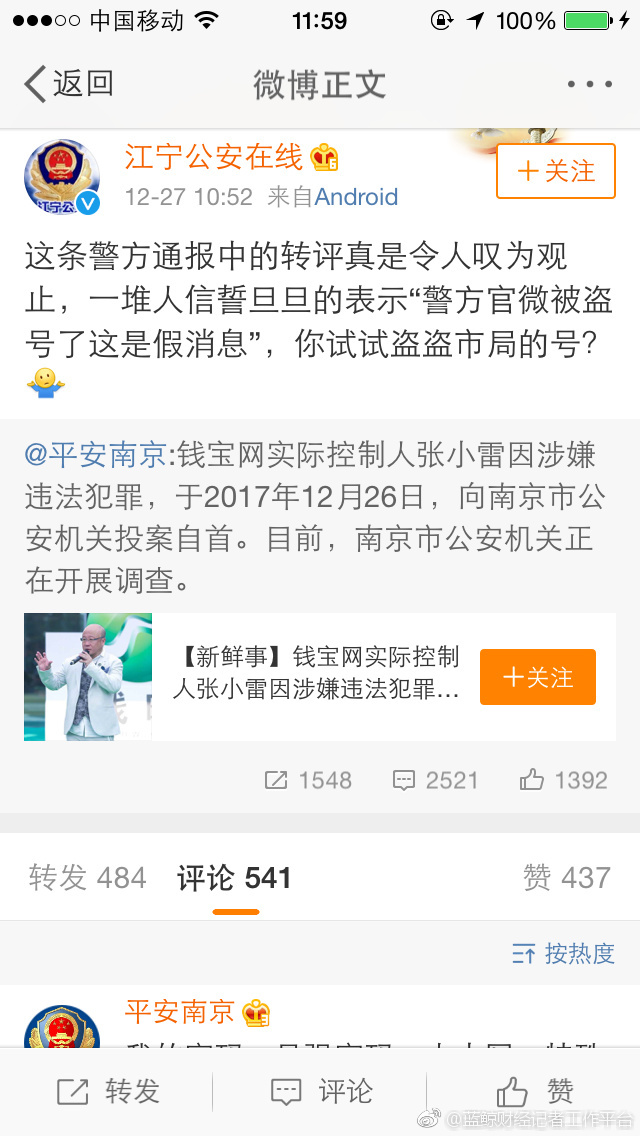Follow 江宁公安在线 with +关注 button
The image size is (640, 1136).
[x=556, y=171]
